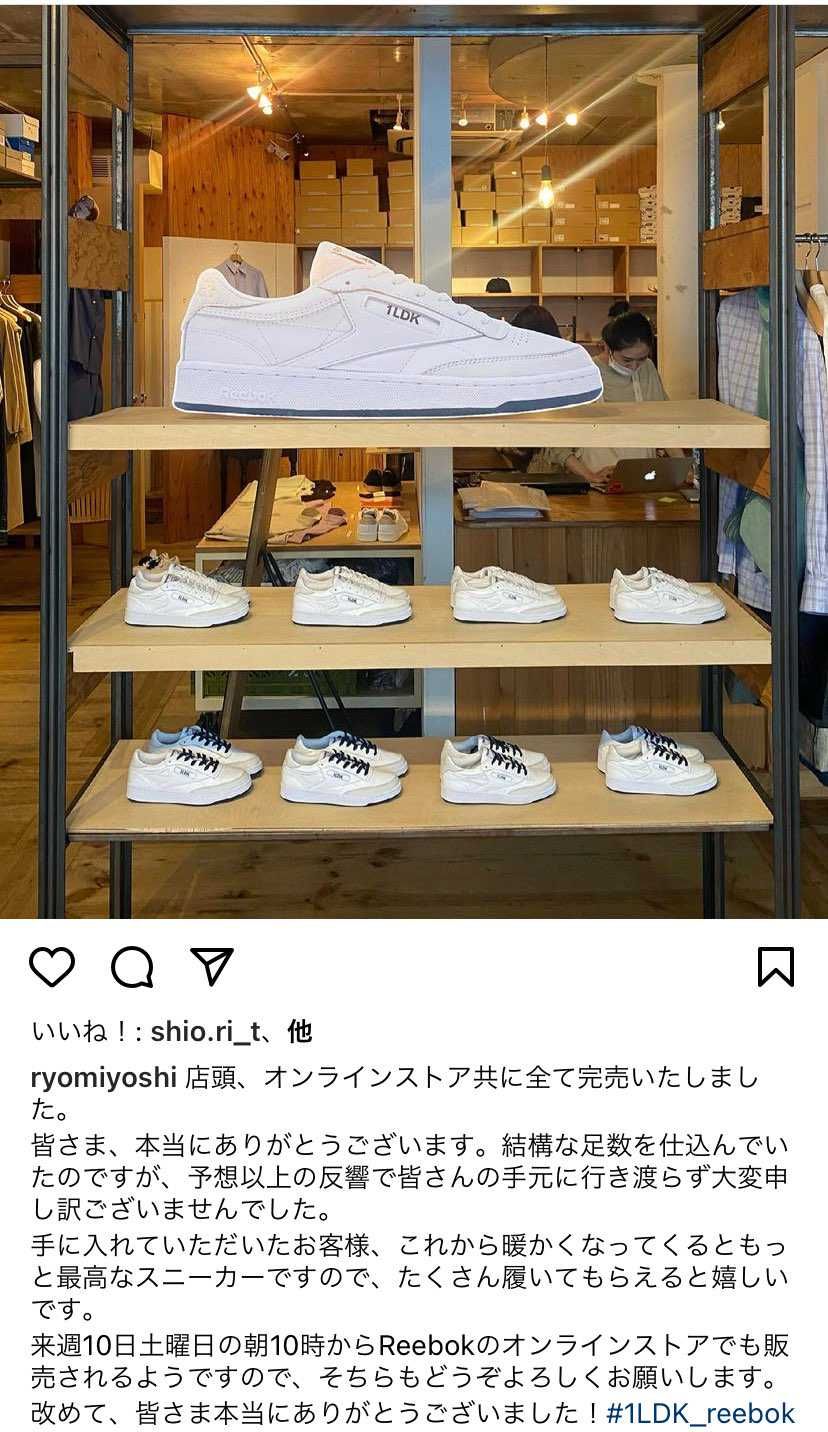View others who liked via 他

pyautogui.click(x=299, y=1030)
